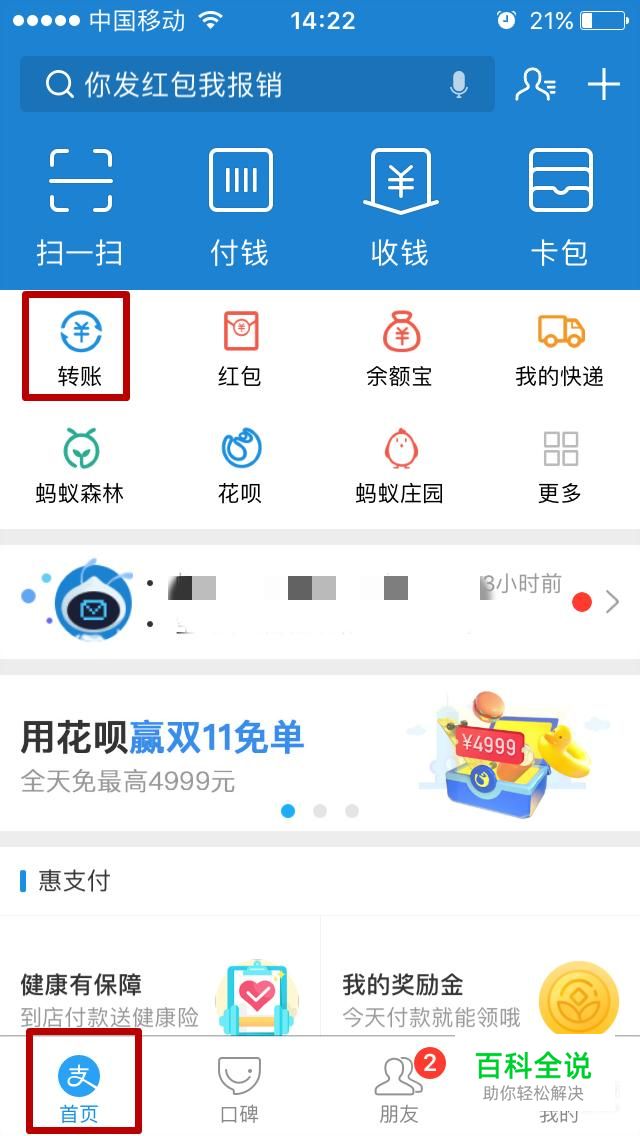
Task: Start voice search with the microphone
Action: (x=459, y=85)
